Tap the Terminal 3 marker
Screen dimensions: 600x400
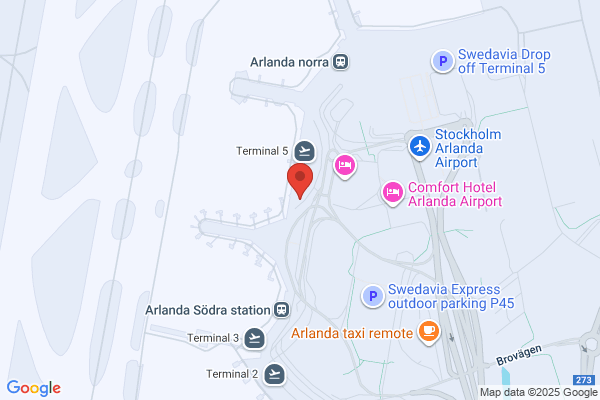pos(256,338)
